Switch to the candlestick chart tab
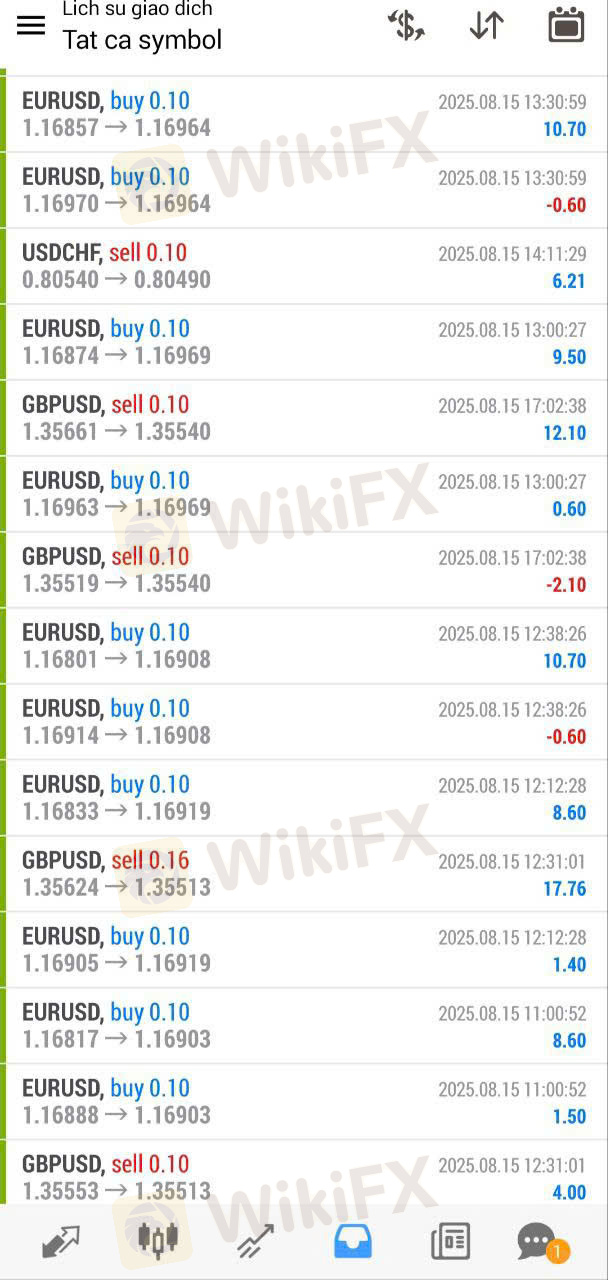Viewport: 608px width, 1280px height. 158,1241
